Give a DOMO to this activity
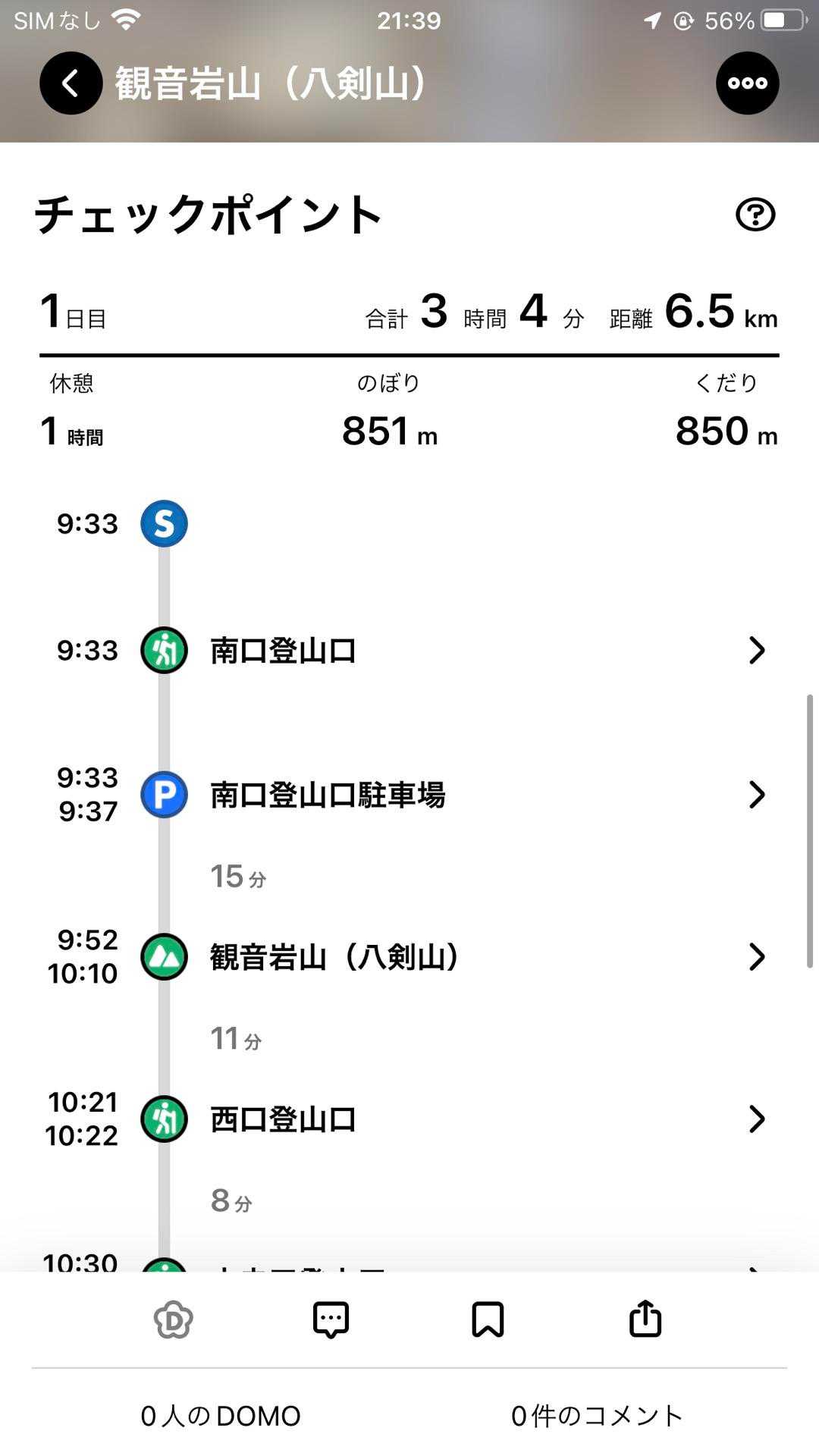 click(x=174, y=1319)
